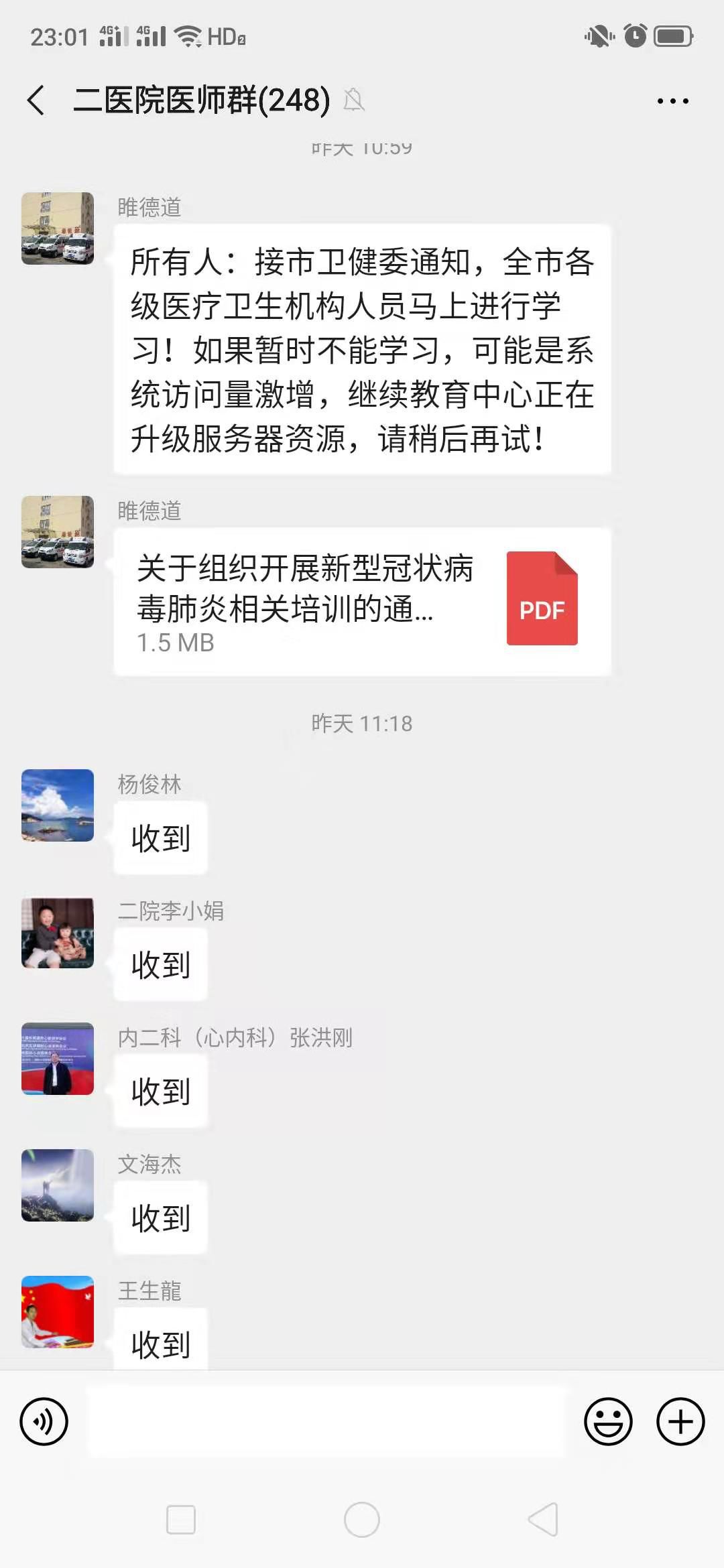
Task: Open the group chat overflow menu
Action: pyautogui.click(x=672, y=101)
